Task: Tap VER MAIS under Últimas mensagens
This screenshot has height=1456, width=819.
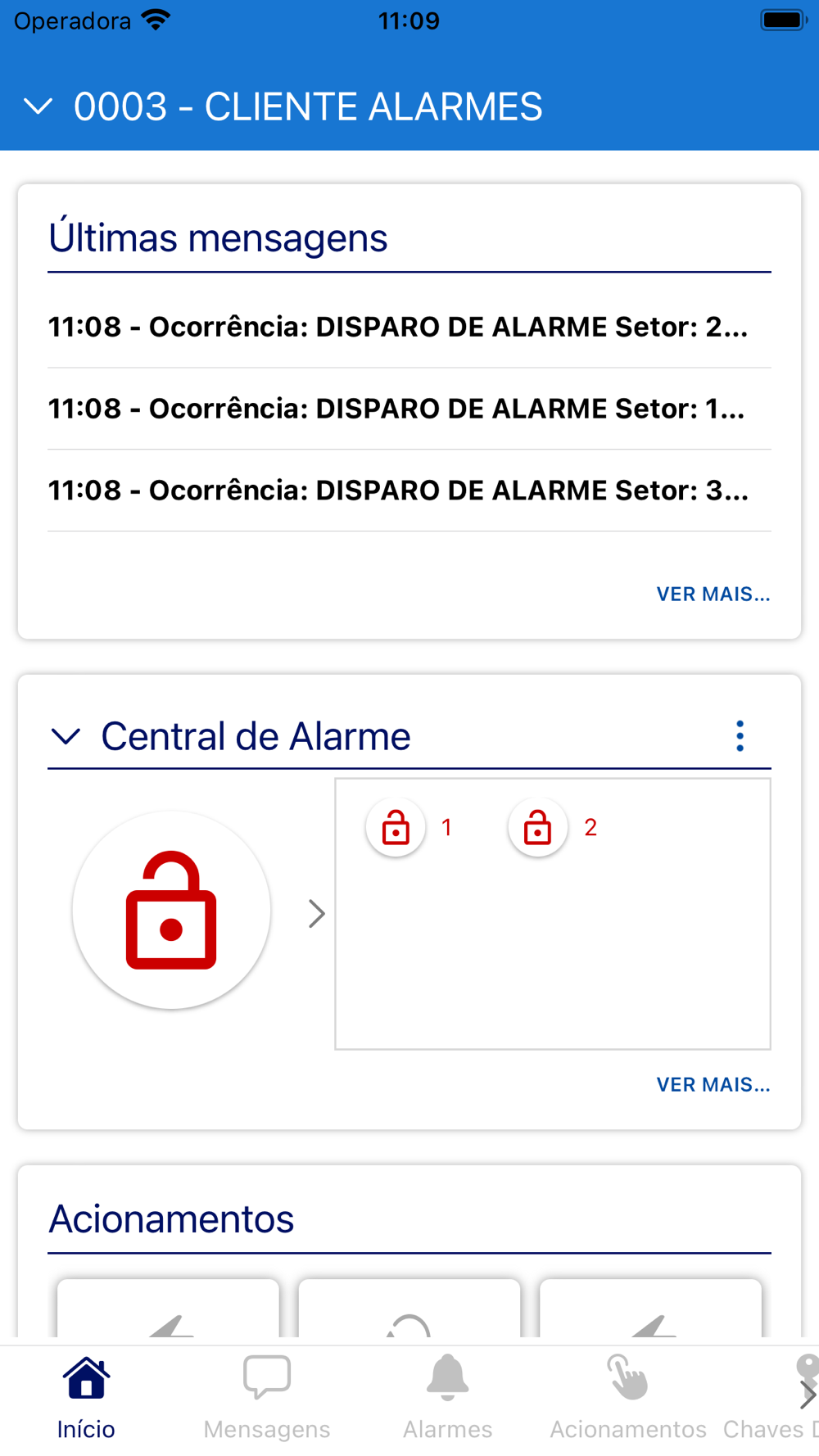Action: [x=713, y=594]
